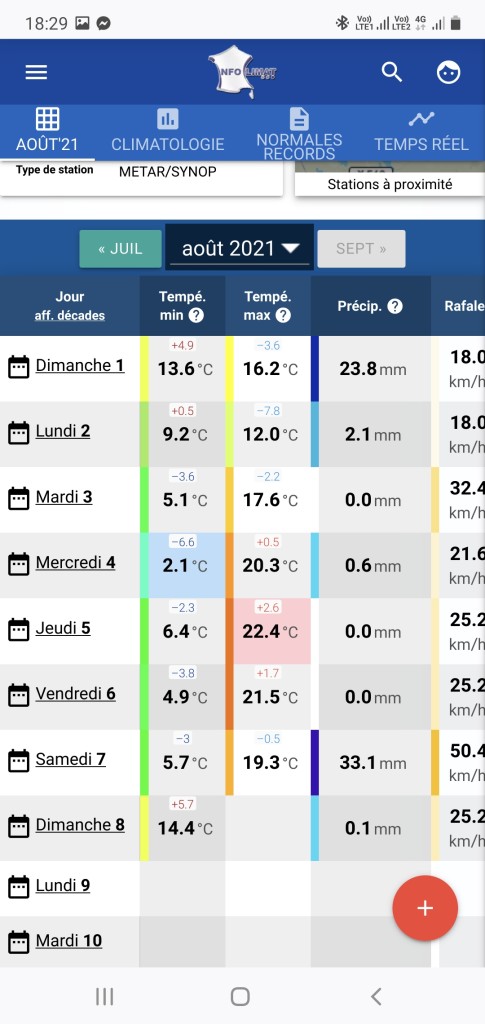Go to previous month « JUIL
Screen dimensions: 485x1024
click(x=120, y=249)
